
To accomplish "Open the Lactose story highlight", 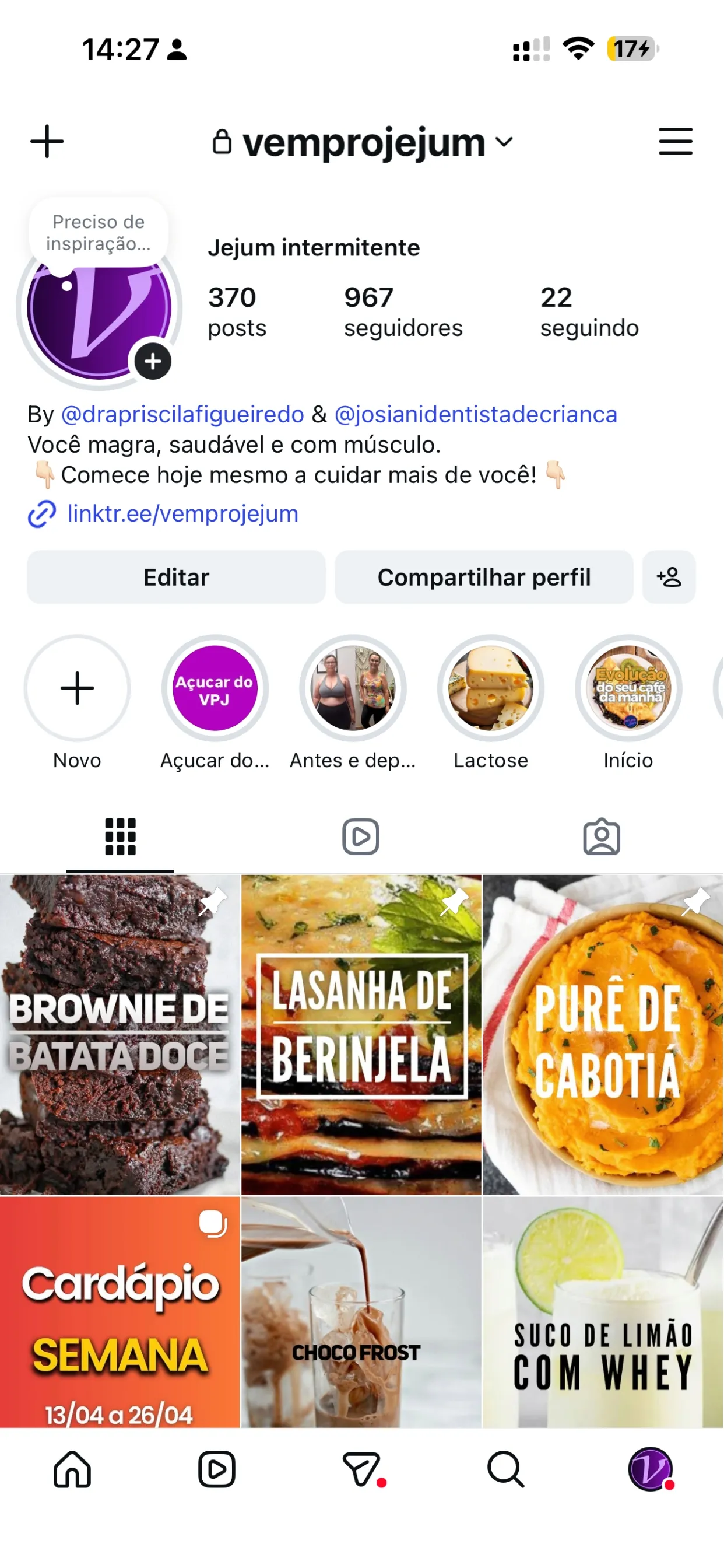I will click(490, 688).
